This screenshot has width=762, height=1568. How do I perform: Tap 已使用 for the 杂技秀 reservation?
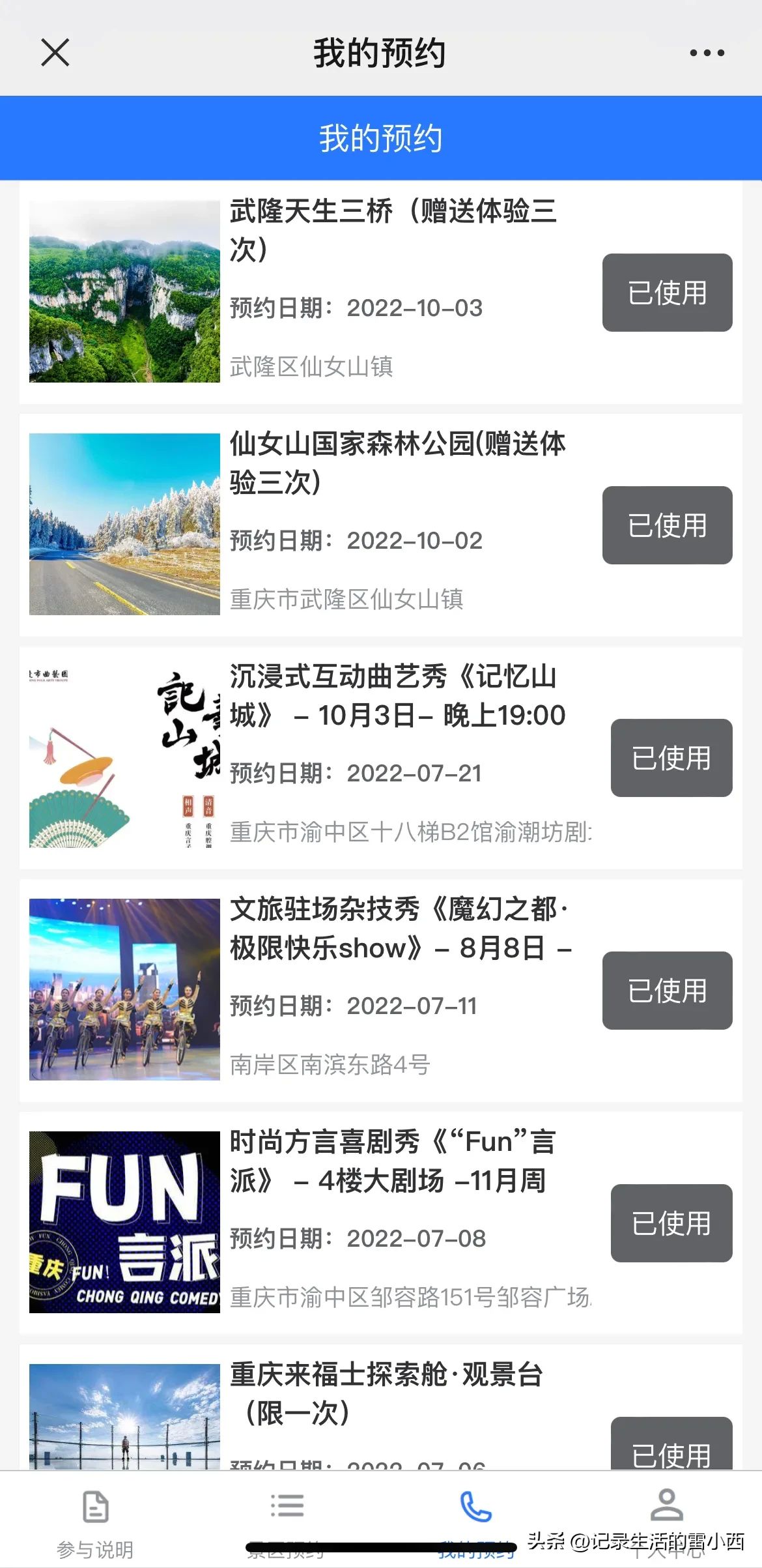coord(667,991)
